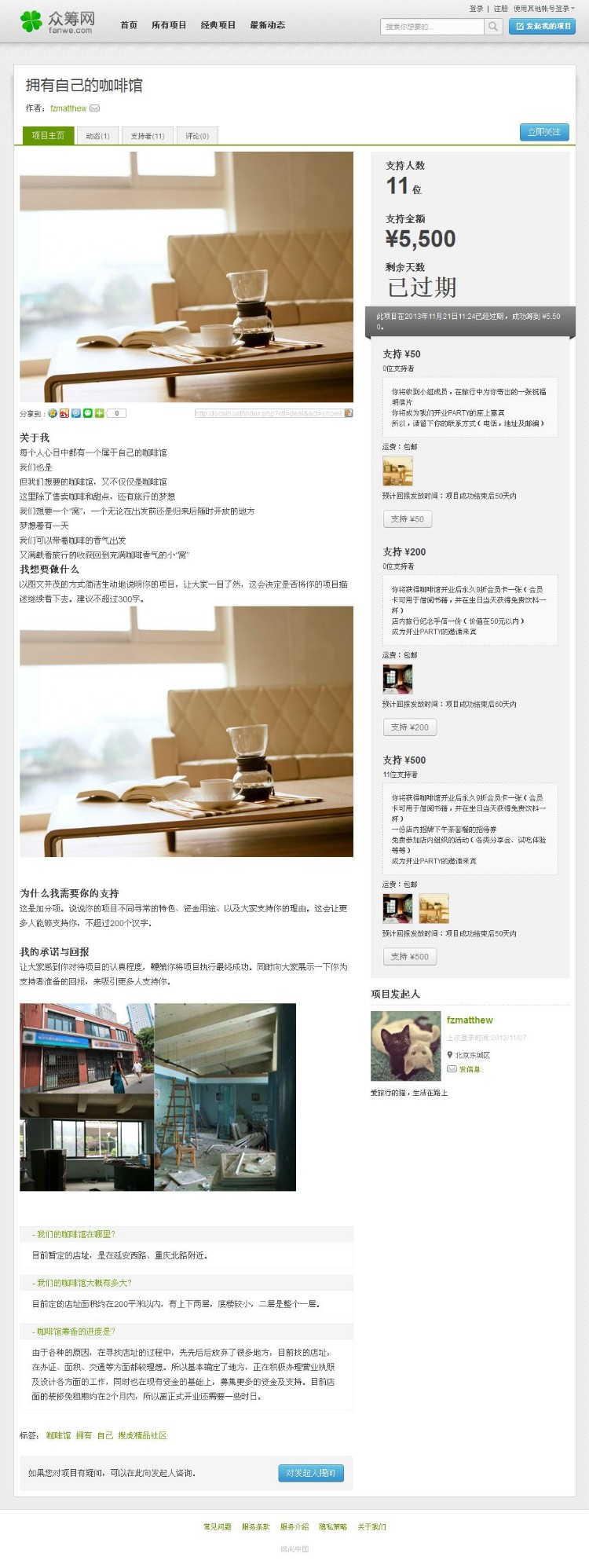This screenshot has height=1568, width=589.
Task: Open 所有项目 in the top menu
Action: (x=169, y=25)
